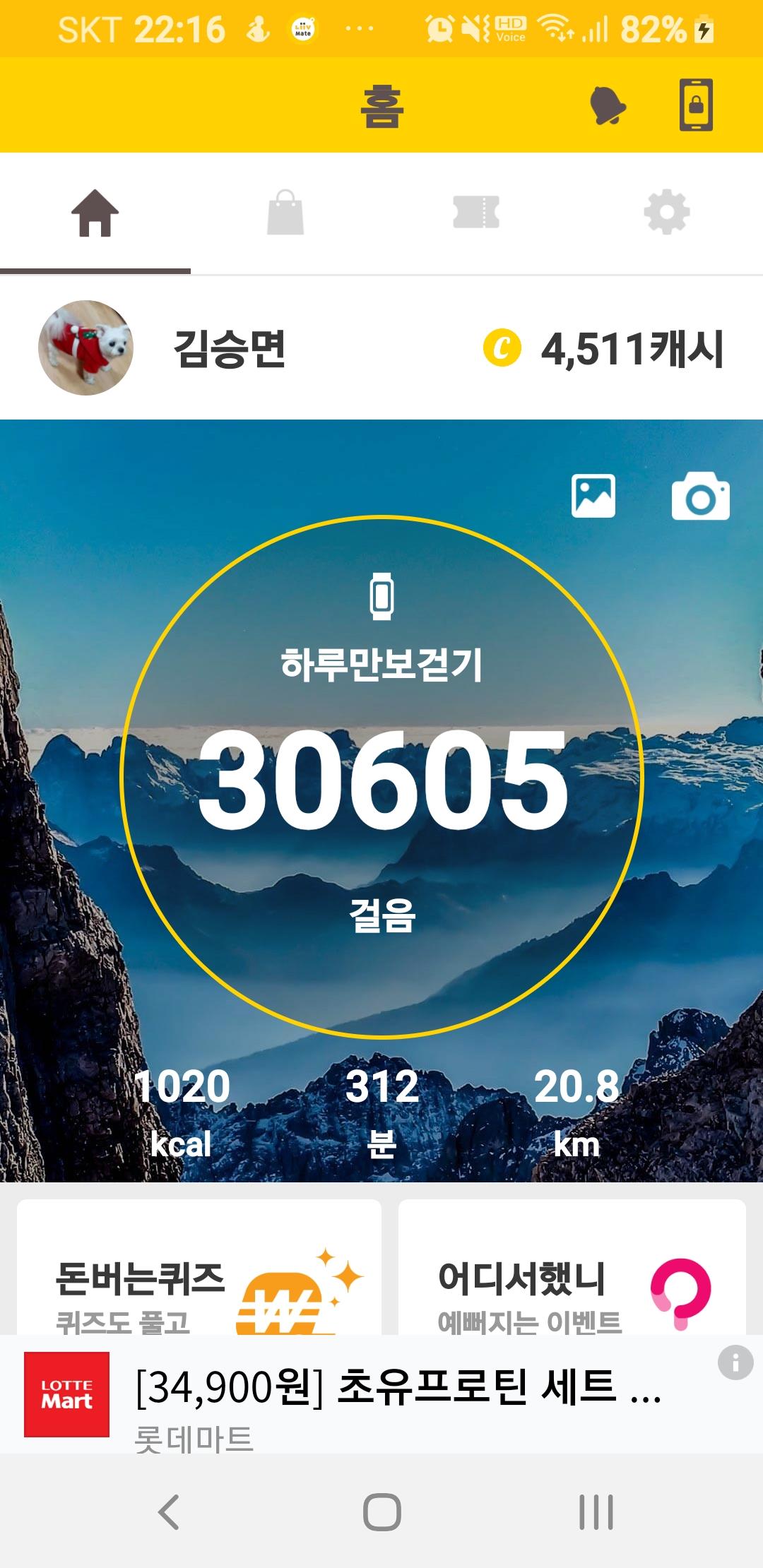The width and height of the screenshot is (763, 1568).
Task: Switch to the coupon ticket tab
Action: (x=476, y=213)
